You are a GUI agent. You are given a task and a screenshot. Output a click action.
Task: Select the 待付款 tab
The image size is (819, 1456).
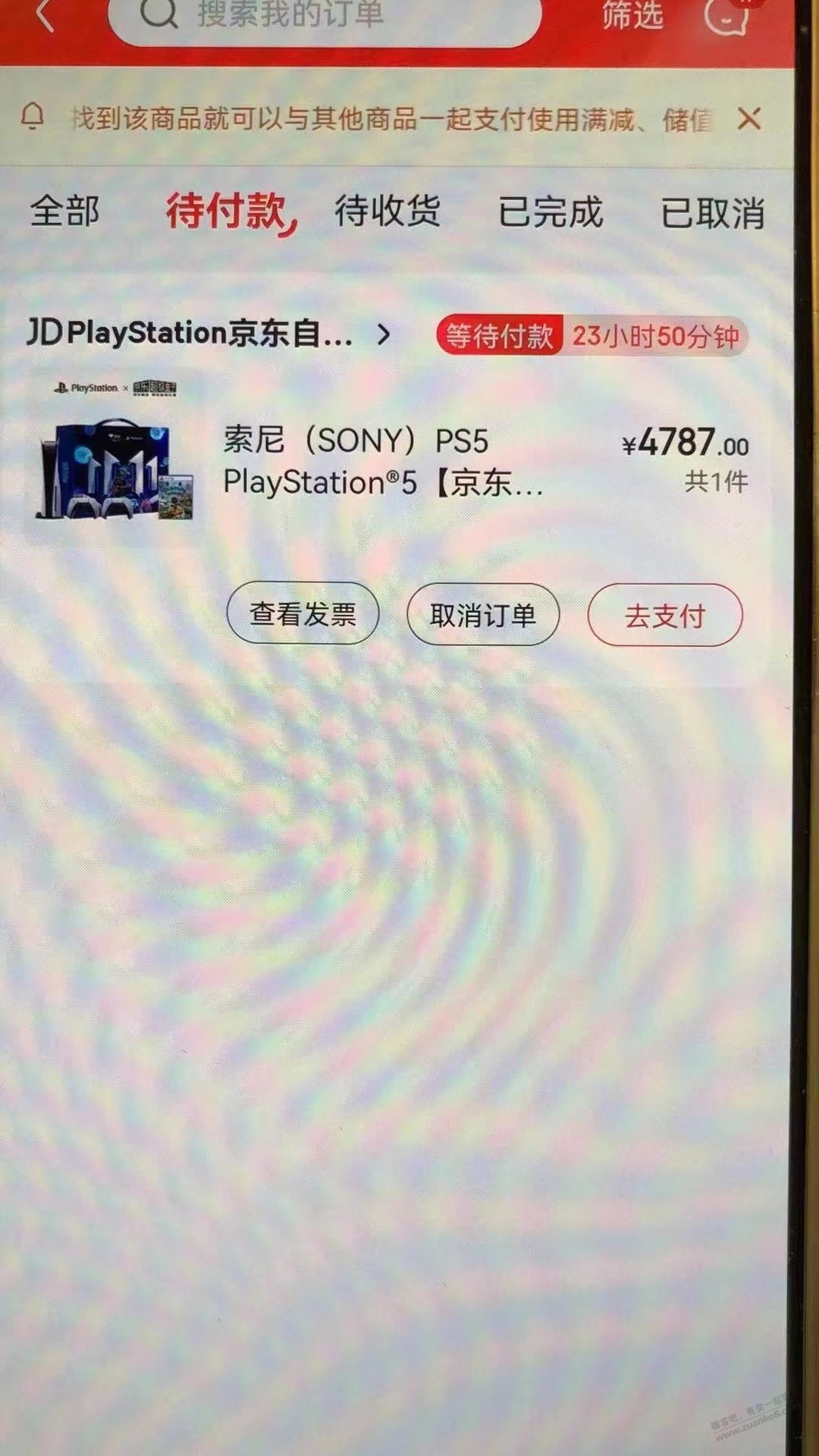pos(227,212)
